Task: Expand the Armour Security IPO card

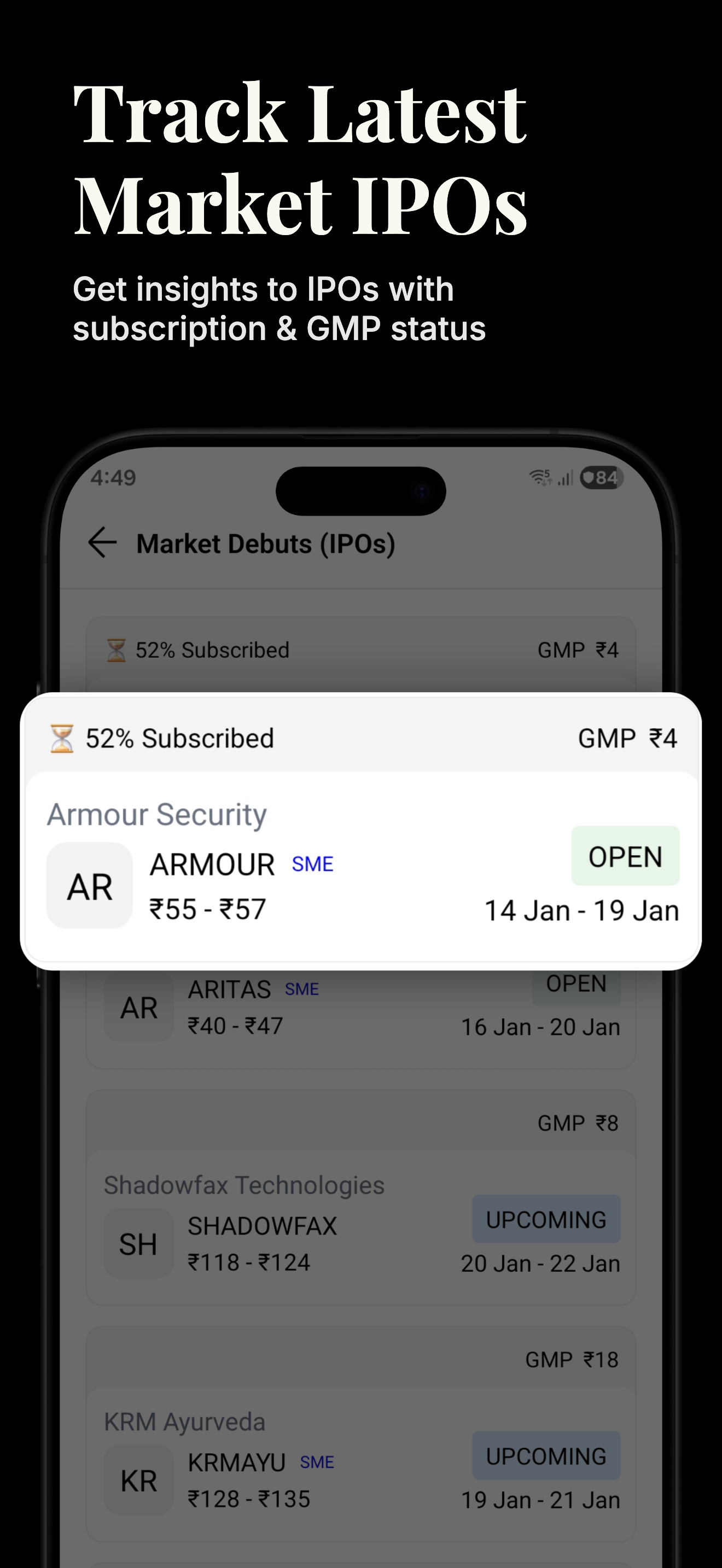Action: (359, 864)
